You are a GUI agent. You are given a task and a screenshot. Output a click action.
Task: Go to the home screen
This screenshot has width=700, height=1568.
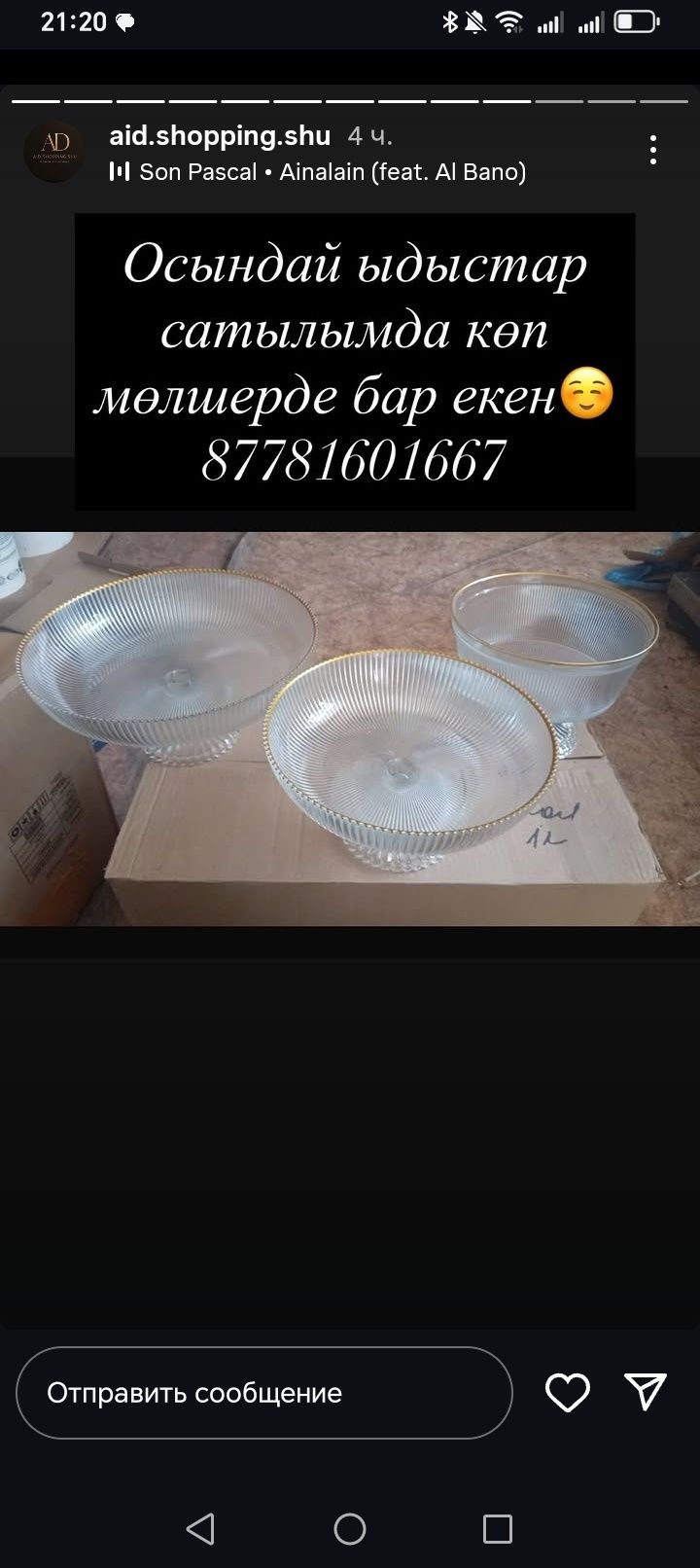point(350,1529)
